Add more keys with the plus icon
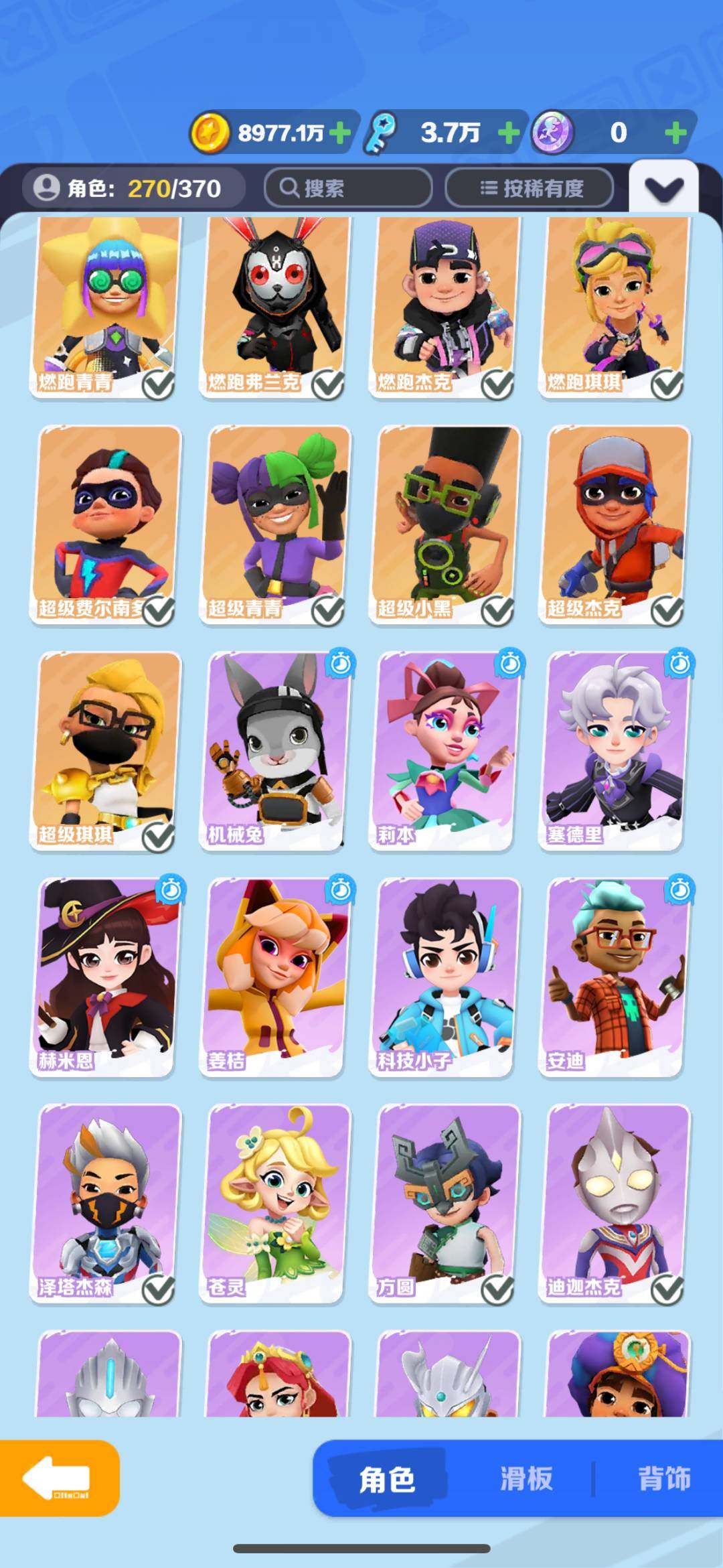The image size is (723, 1568). pyautogui.click(x=509, y=133)
